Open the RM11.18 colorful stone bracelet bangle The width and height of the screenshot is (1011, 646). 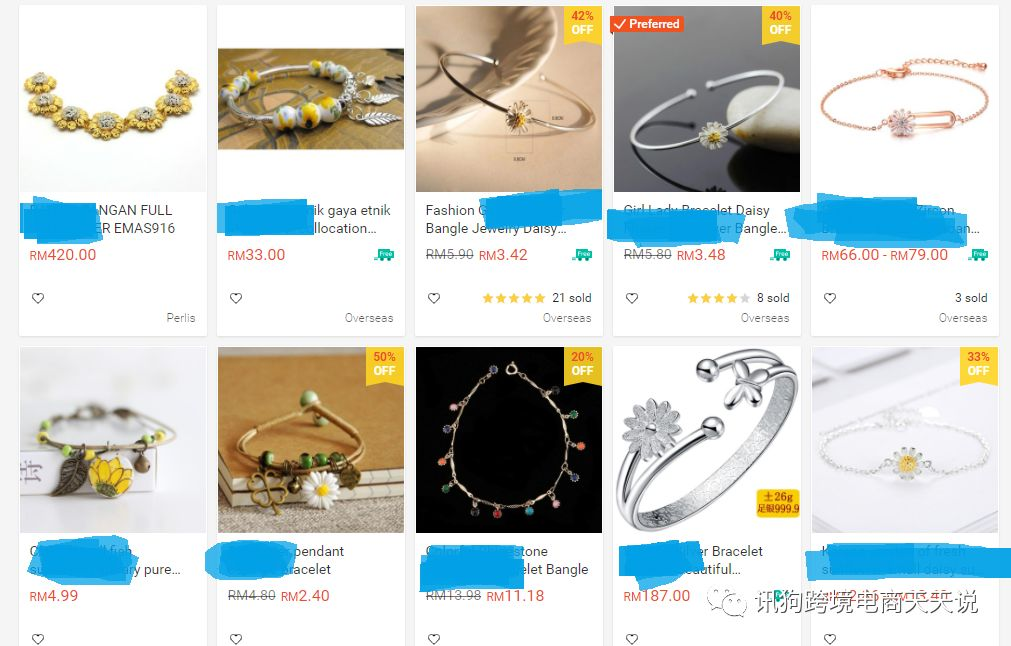508,440
